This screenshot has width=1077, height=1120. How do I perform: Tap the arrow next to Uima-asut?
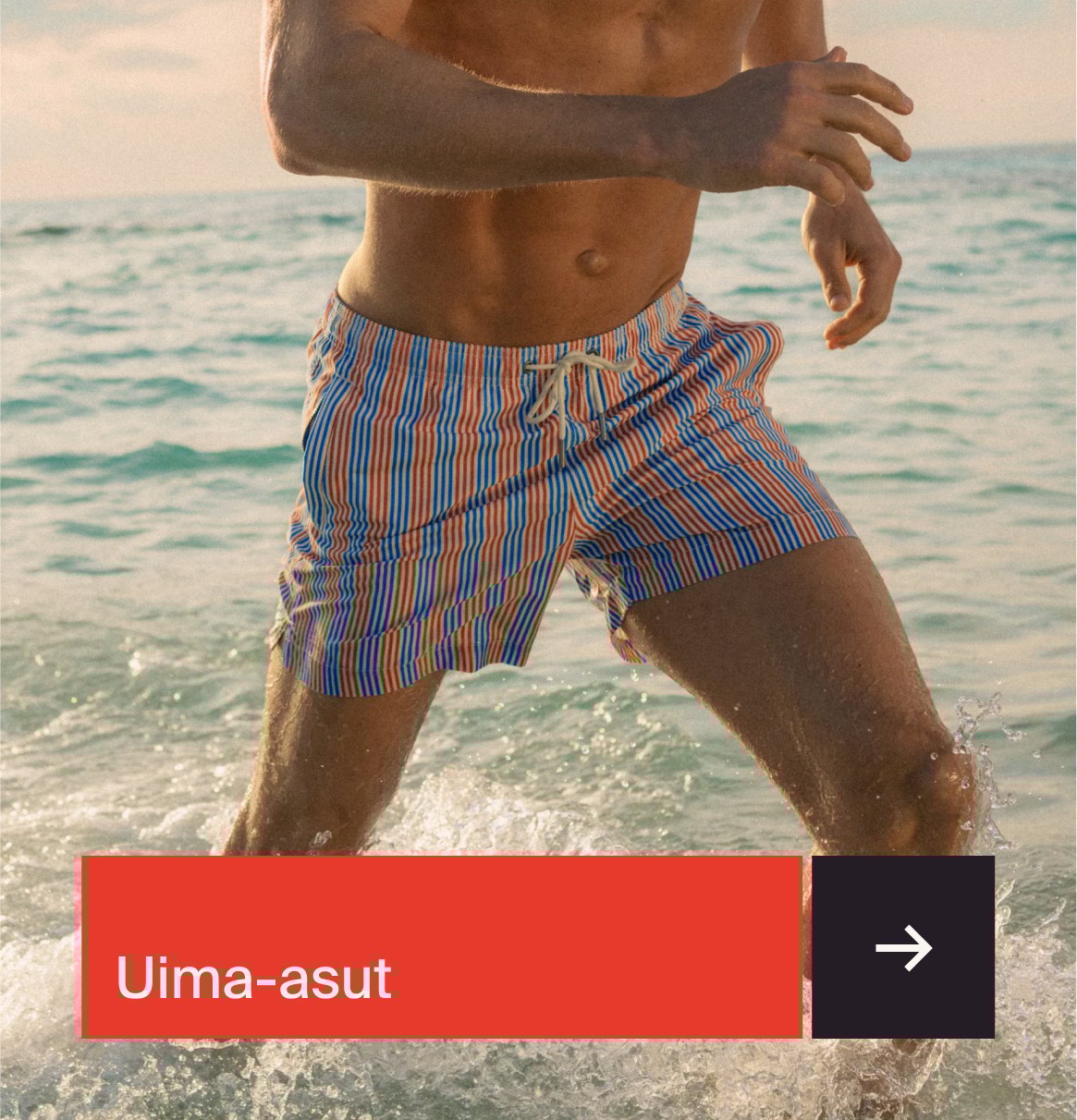point(903,947)
